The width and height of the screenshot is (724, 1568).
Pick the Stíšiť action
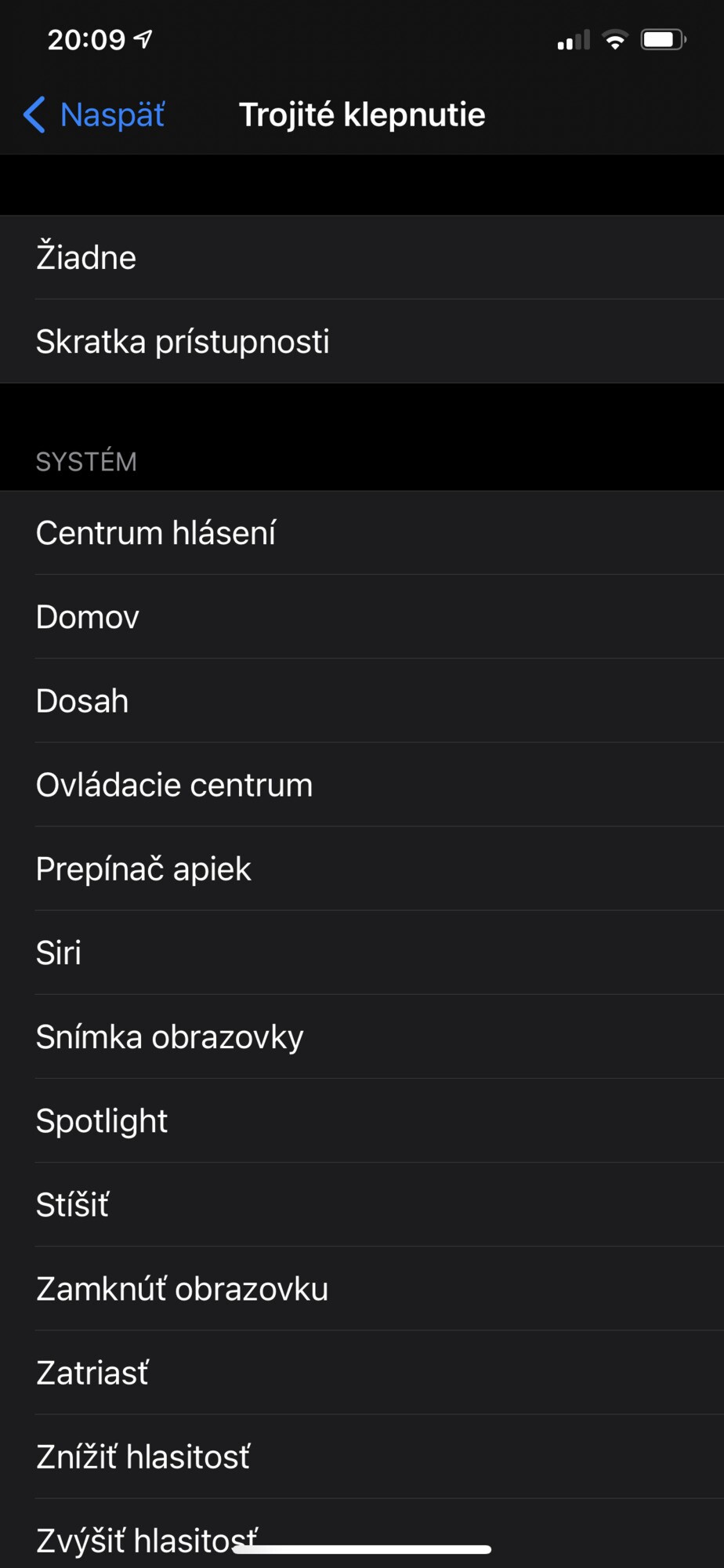(x=362, y=1204)
